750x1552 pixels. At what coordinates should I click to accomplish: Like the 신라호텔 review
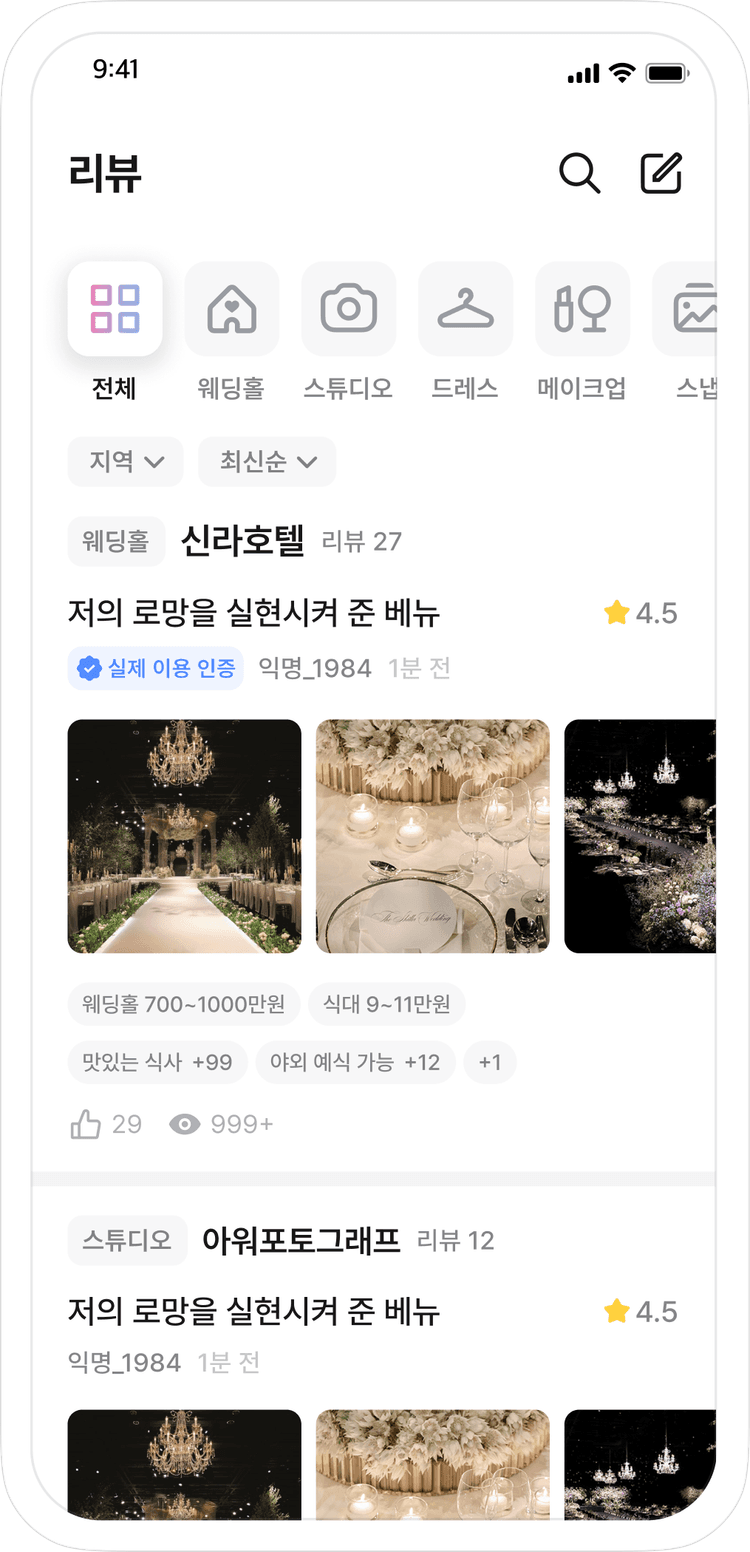click(87, 1125)
